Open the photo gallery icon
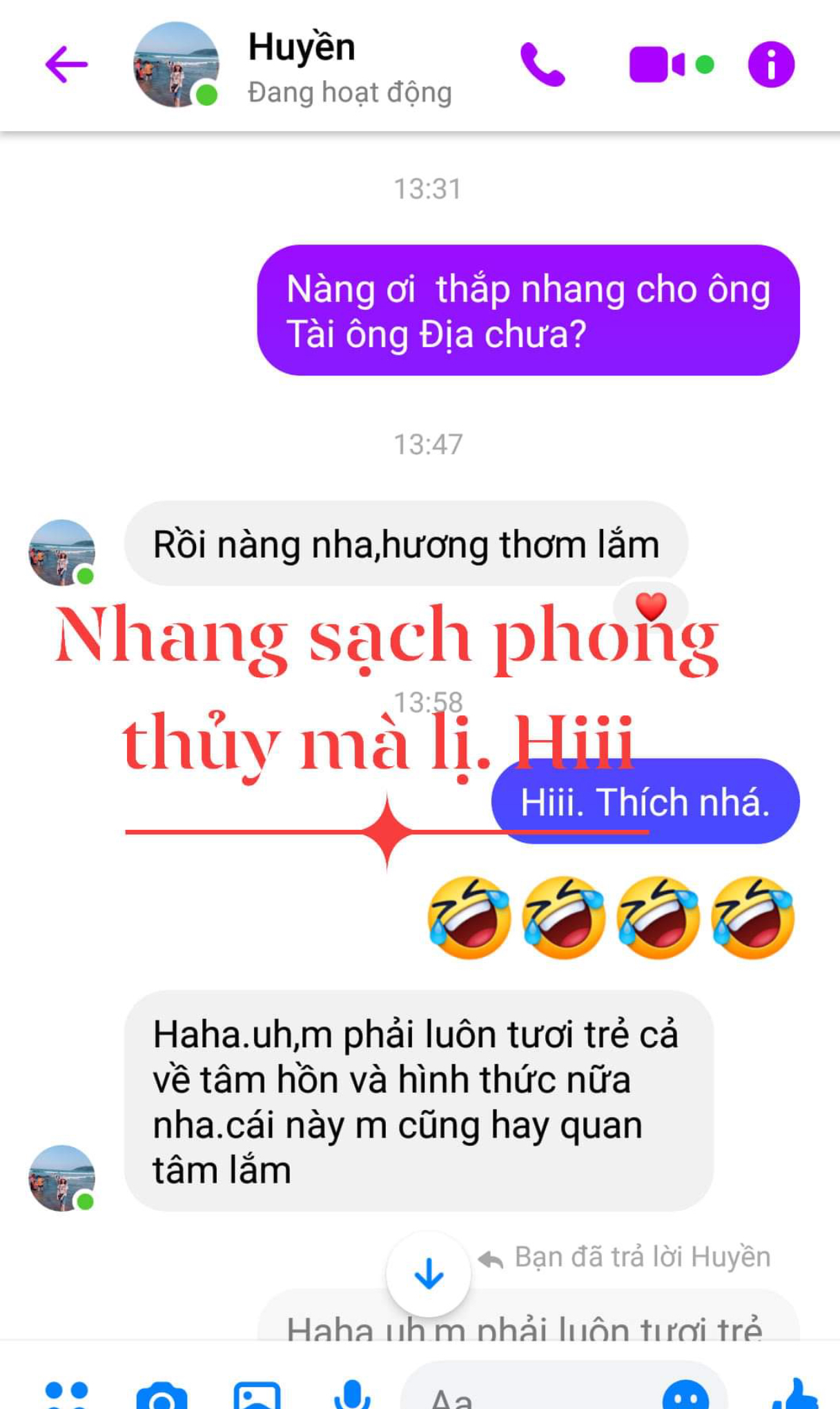 [257, 1396]
